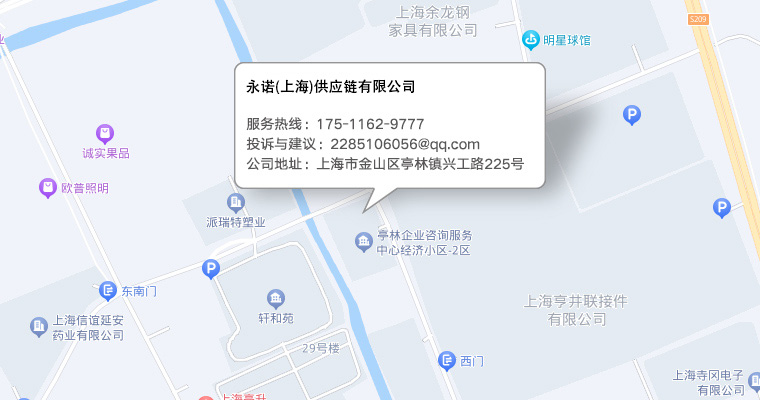Tap the 西门 gate marker
Screen dimensions: 760x400
pos(447,360)
